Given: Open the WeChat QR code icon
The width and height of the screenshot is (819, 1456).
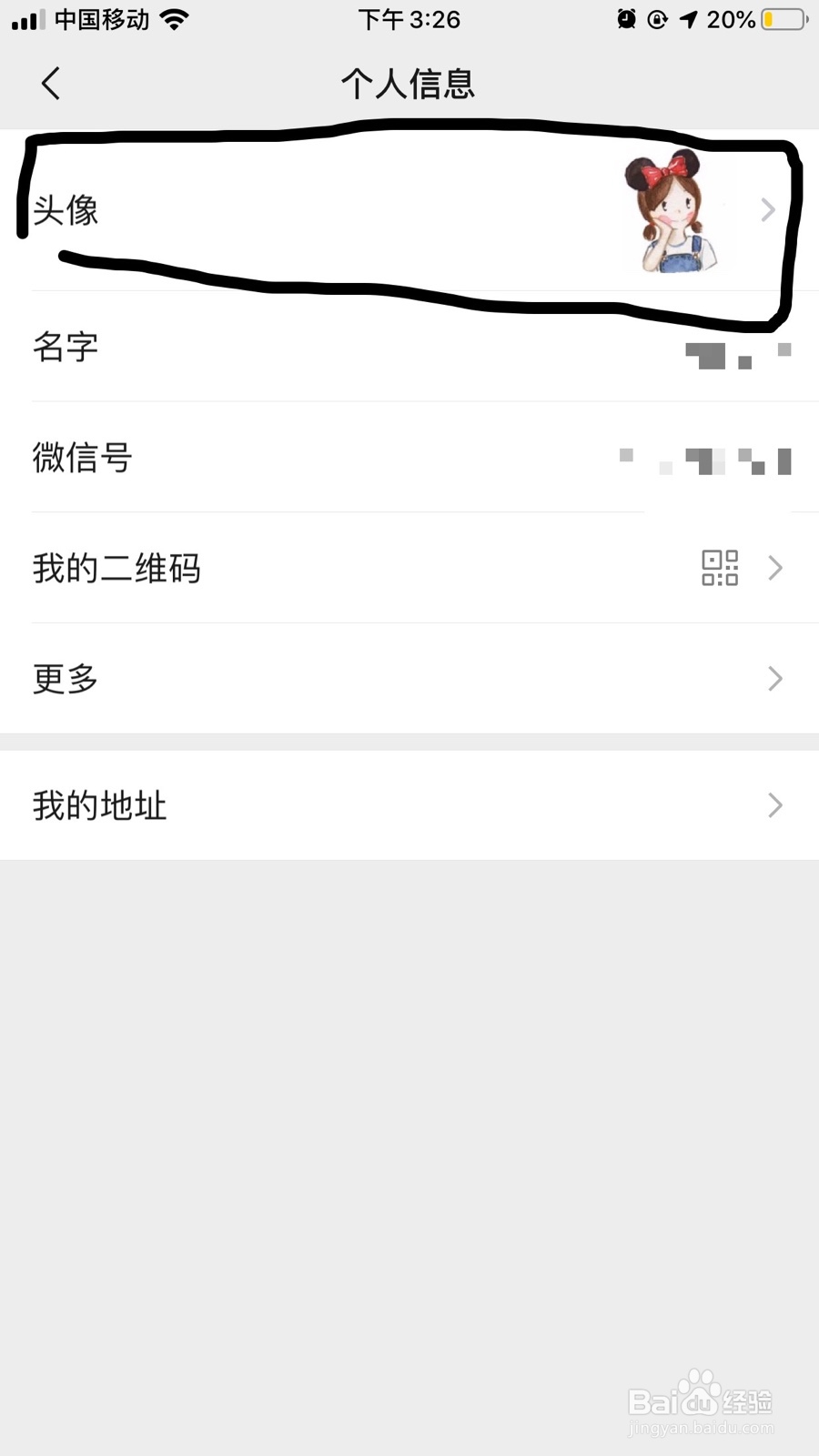Looking at the screenshot, I should [x=720, y=567].
